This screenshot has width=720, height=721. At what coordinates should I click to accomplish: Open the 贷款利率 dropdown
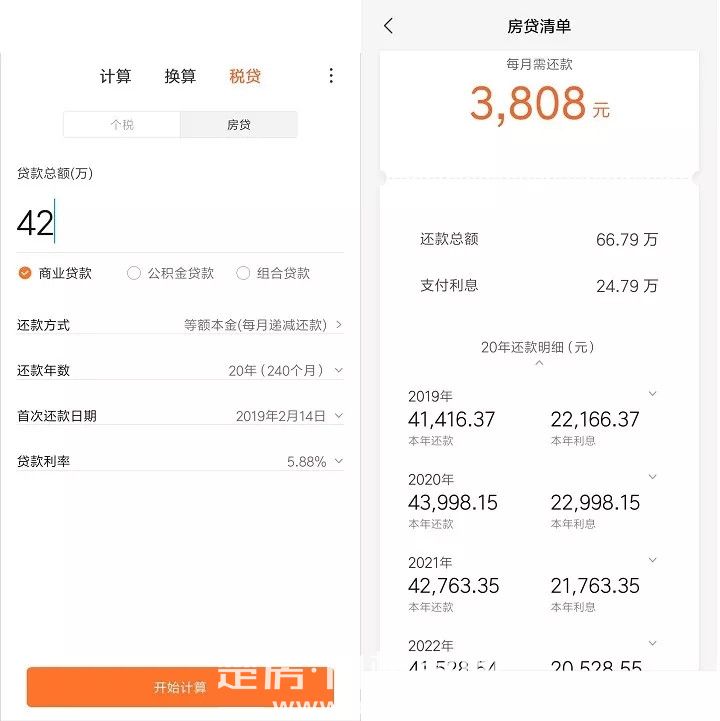coord(314,462)
